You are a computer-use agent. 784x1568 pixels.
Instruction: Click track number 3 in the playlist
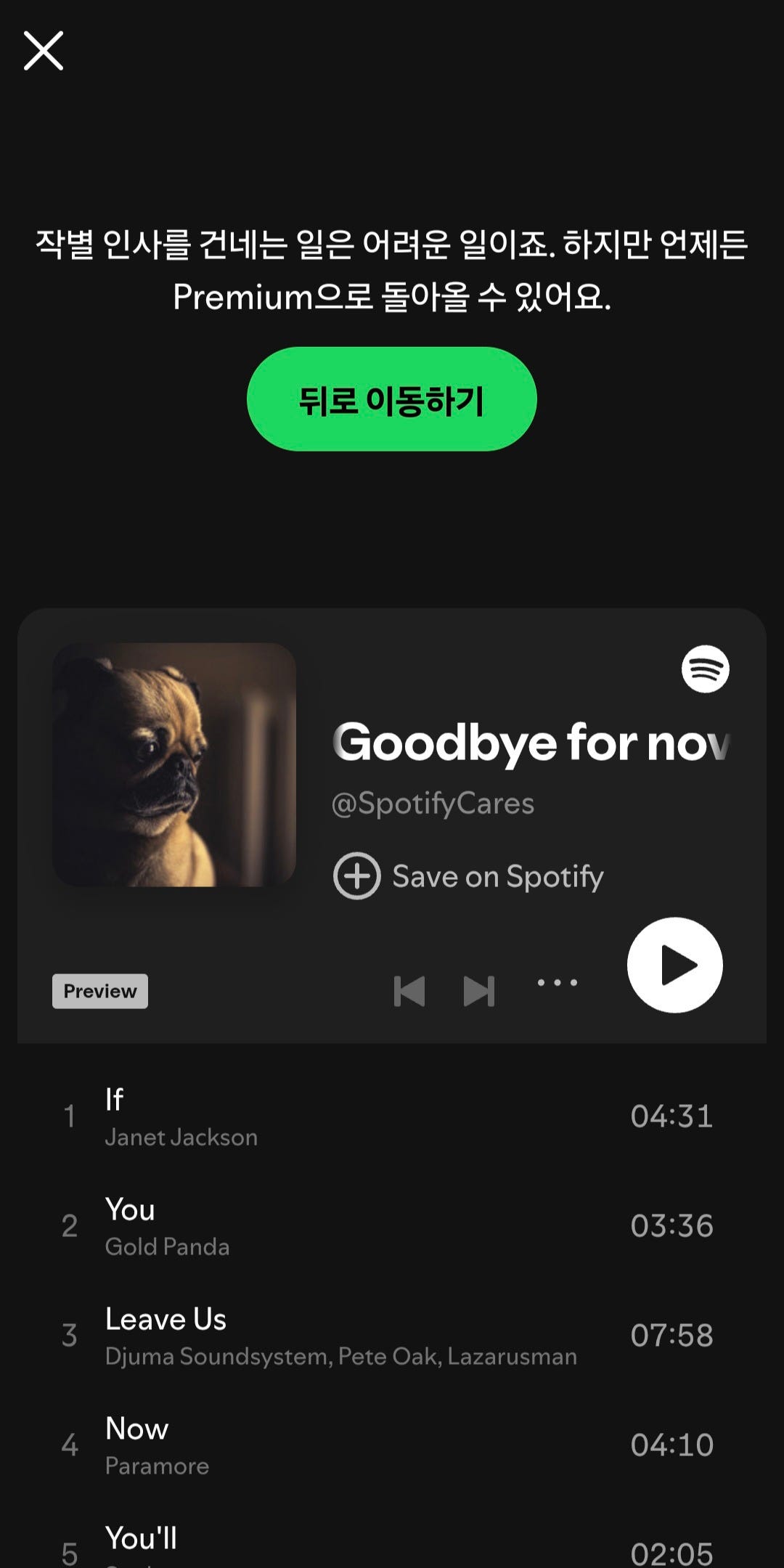coord(70,1335)
